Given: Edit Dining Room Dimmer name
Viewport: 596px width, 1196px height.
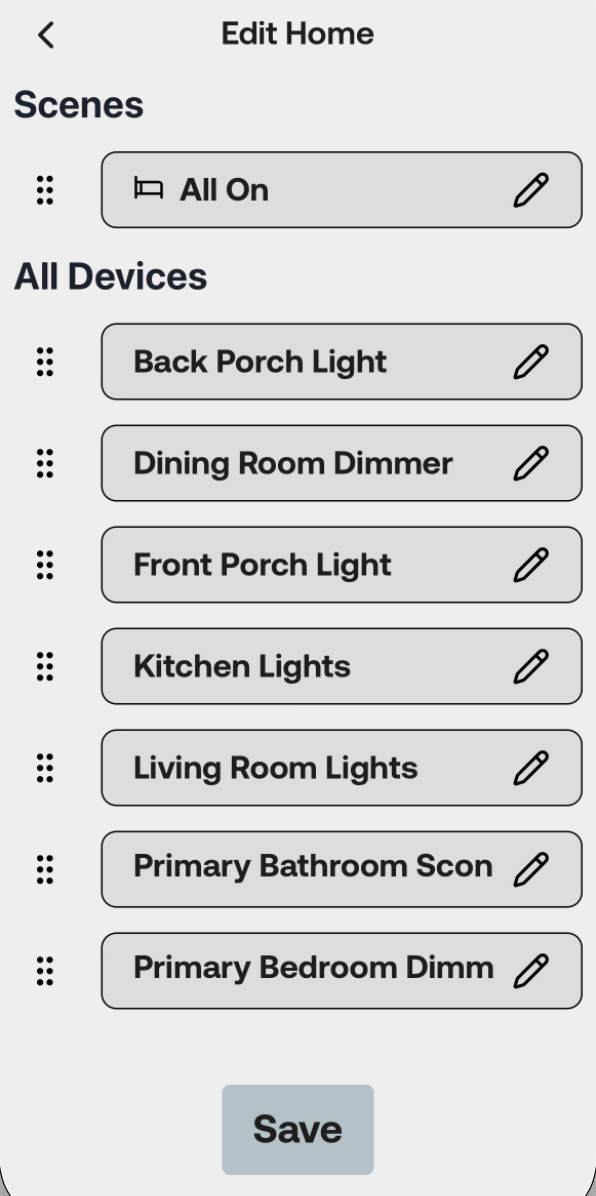Looking at the screenshot, I should [x=531, y=463].
